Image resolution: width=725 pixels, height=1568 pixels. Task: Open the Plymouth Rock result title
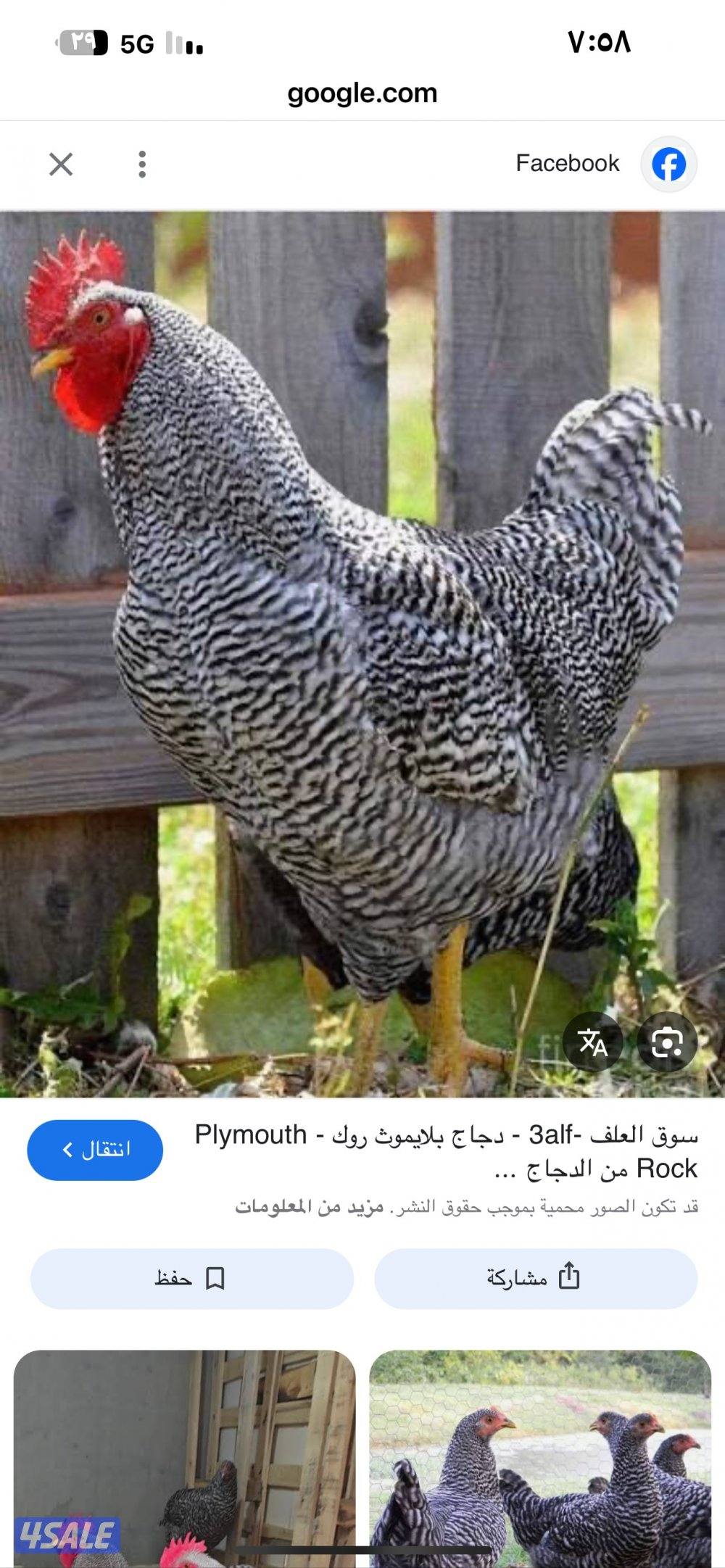point(446,1151)
